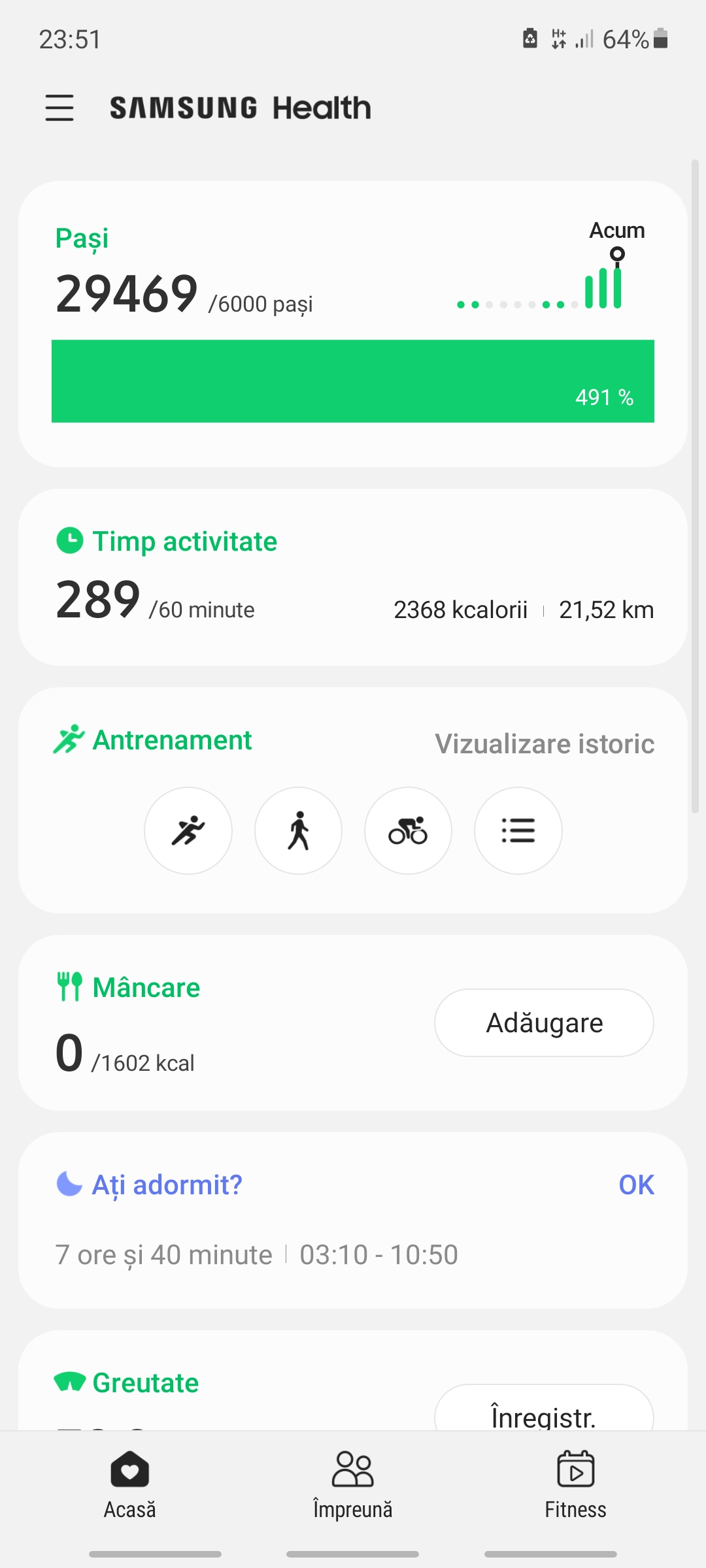This screenshot has width=706, height=1568.
Task: Confirm sleep time with OK
Action: (636, 1185)
